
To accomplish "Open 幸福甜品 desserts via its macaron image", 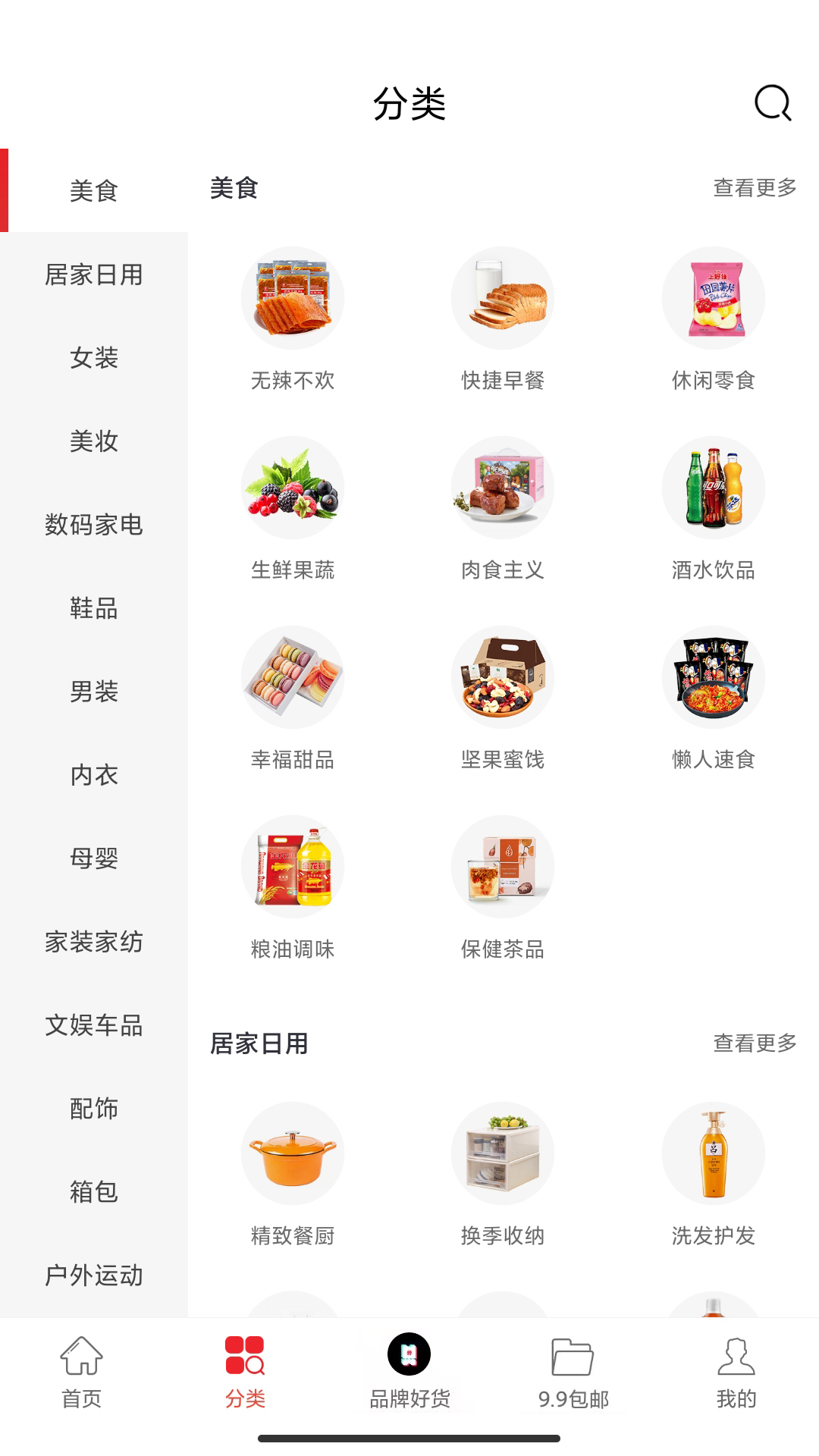I will click(293, 677).
